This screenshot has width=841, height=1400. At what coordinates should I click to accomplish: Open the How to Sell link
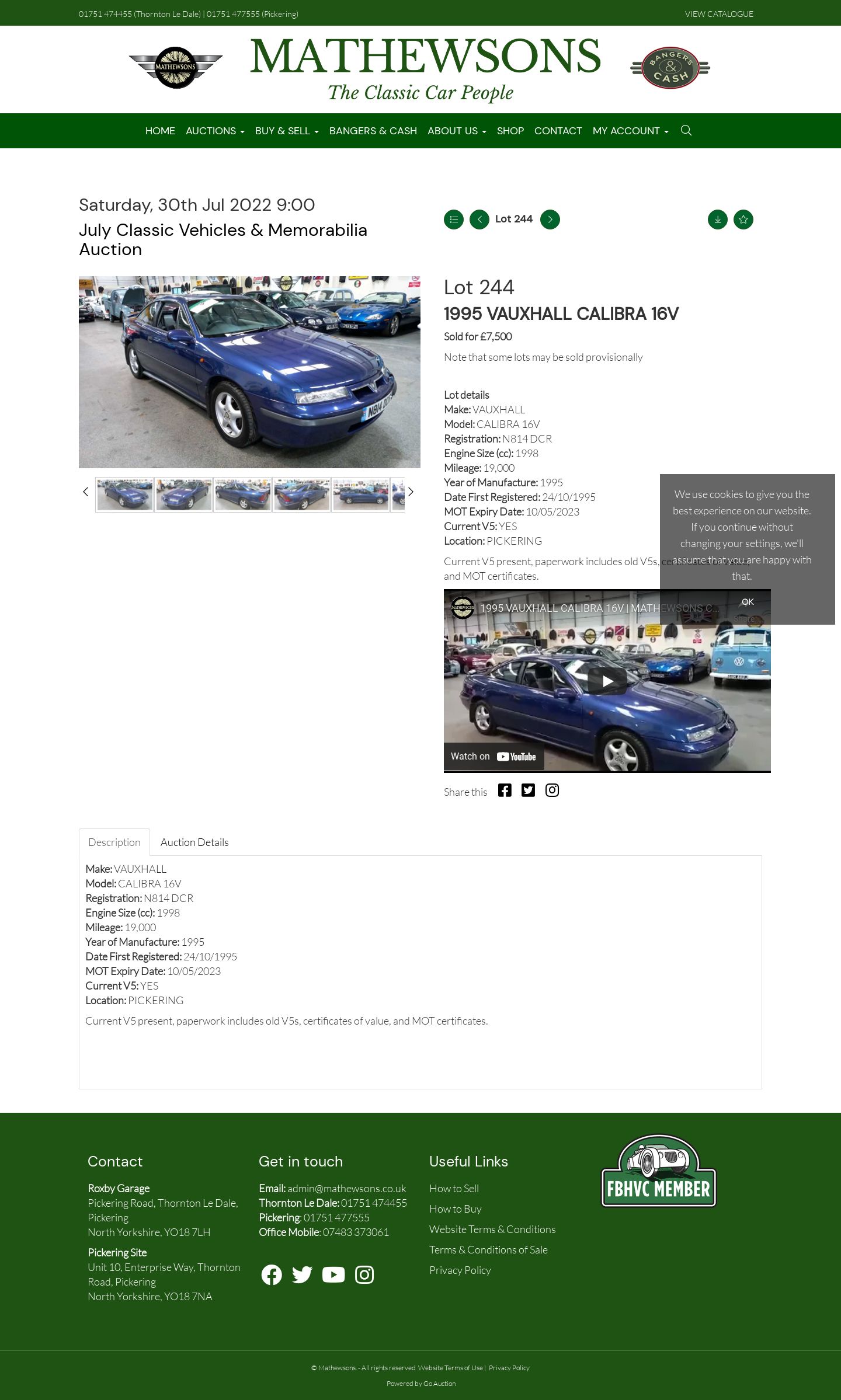click(454, 1188)
